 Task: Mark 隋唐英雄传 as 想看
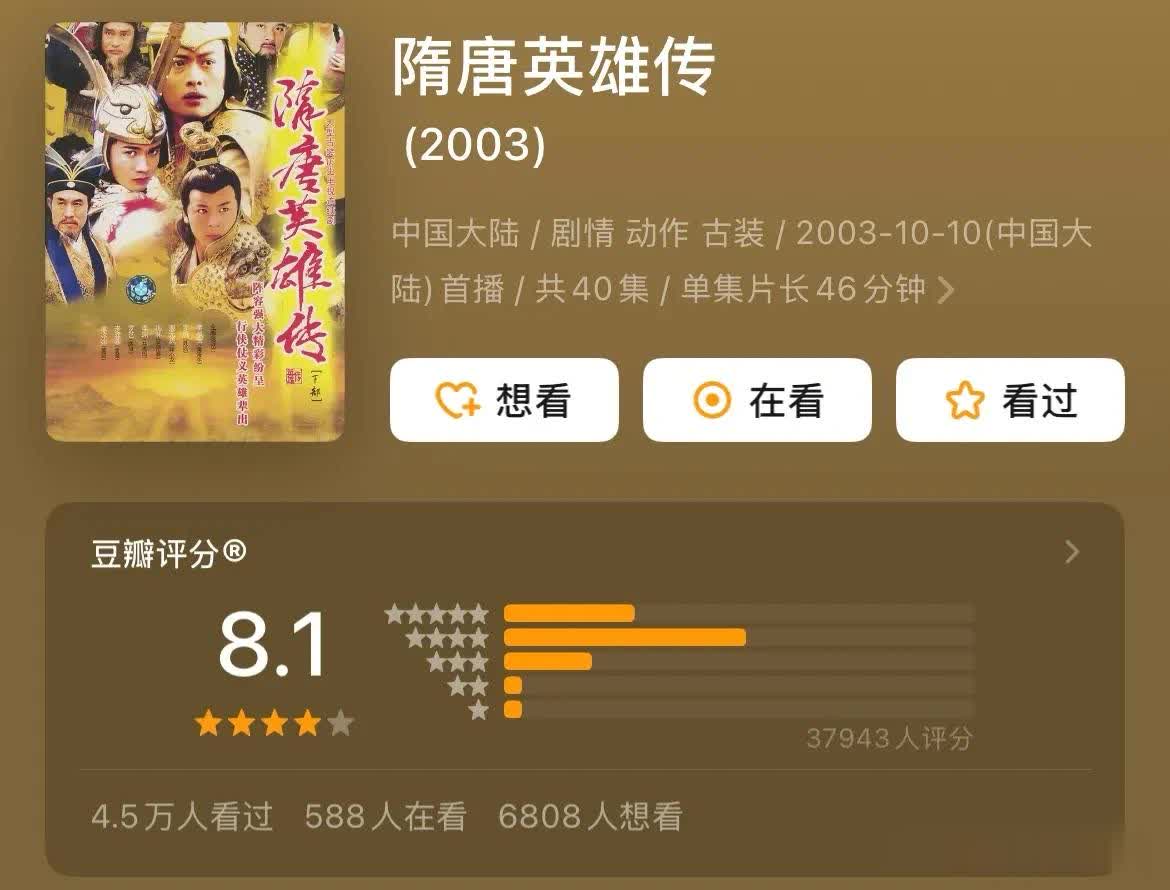point(504,400)
